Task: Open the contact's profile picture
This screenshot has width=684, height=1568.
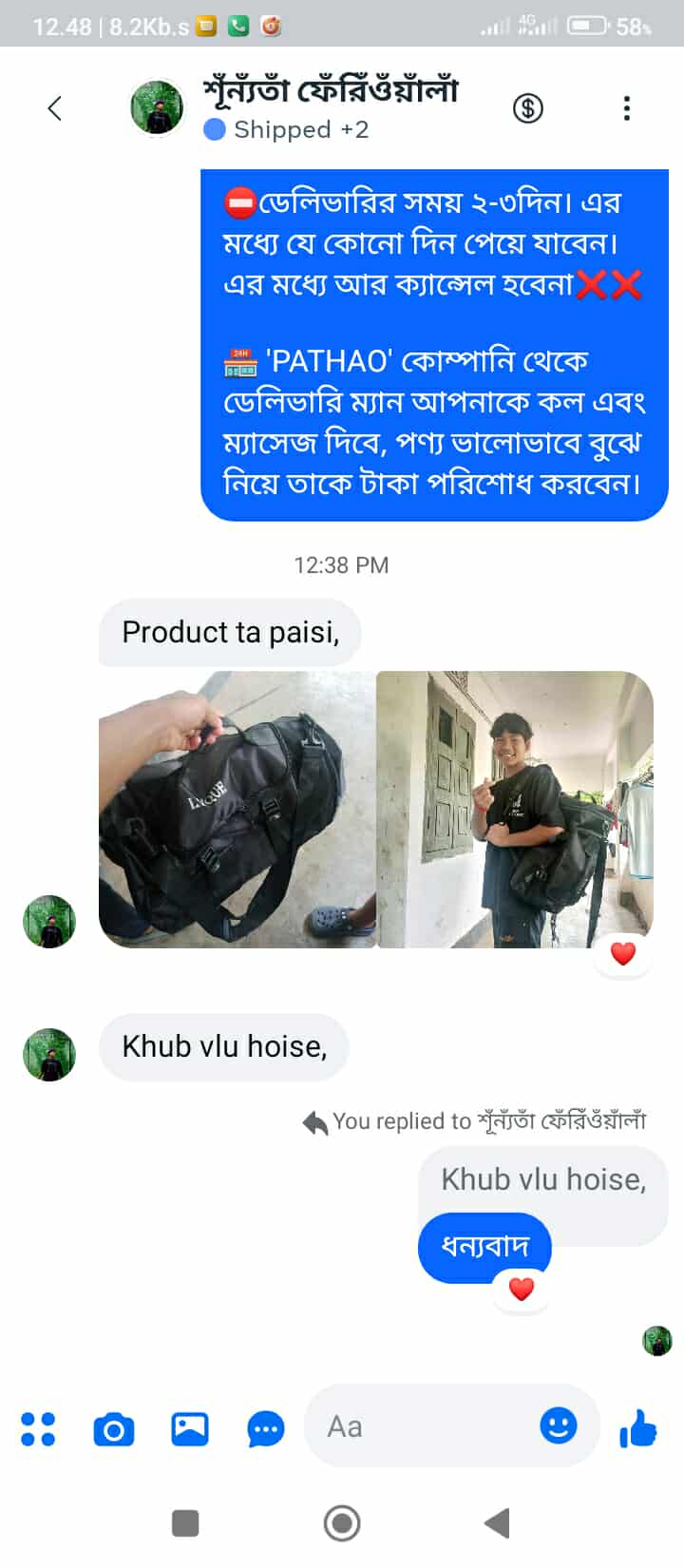Action: [157, 107]
